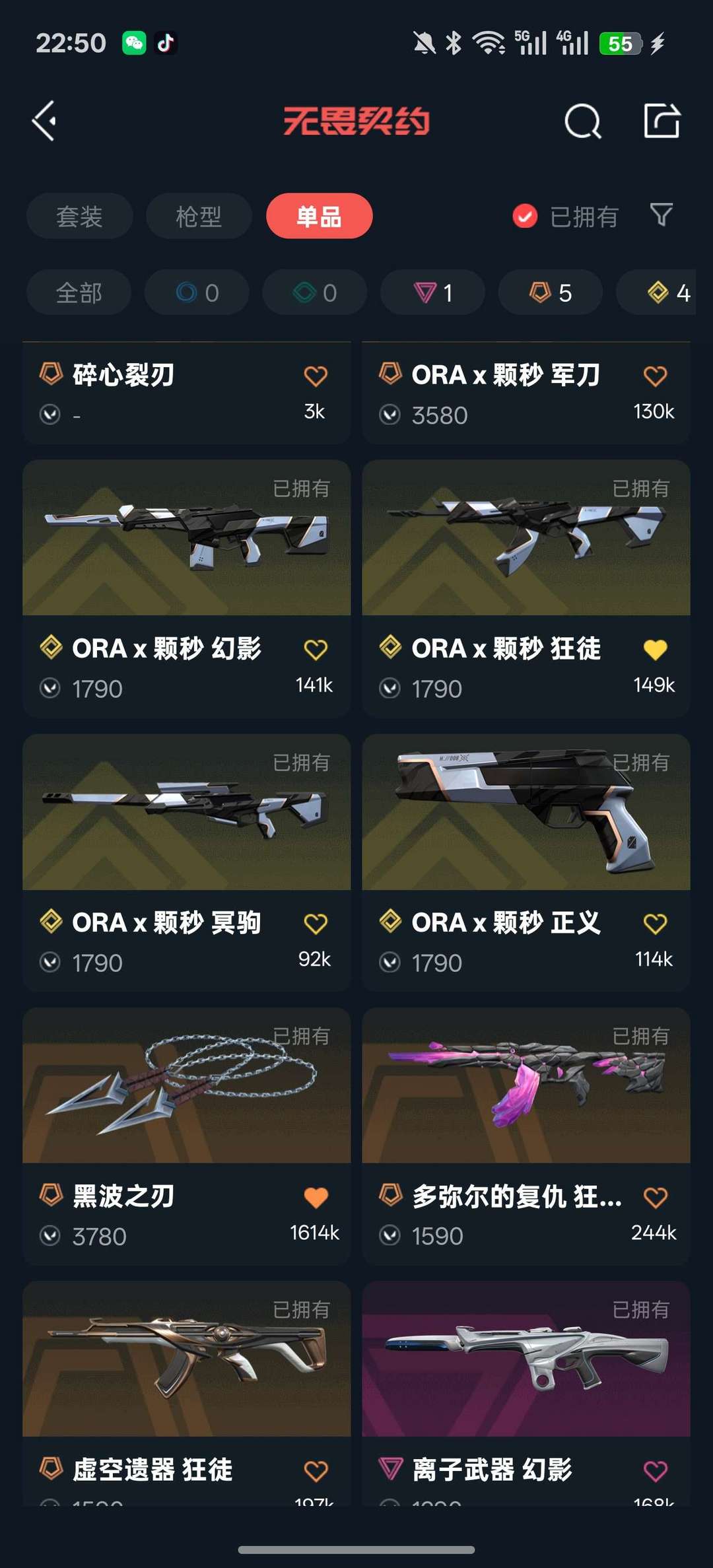
Task: Open the ORA x 颗秒 正义 skin card
Action: pyautogui.click(x=526, y=812)
